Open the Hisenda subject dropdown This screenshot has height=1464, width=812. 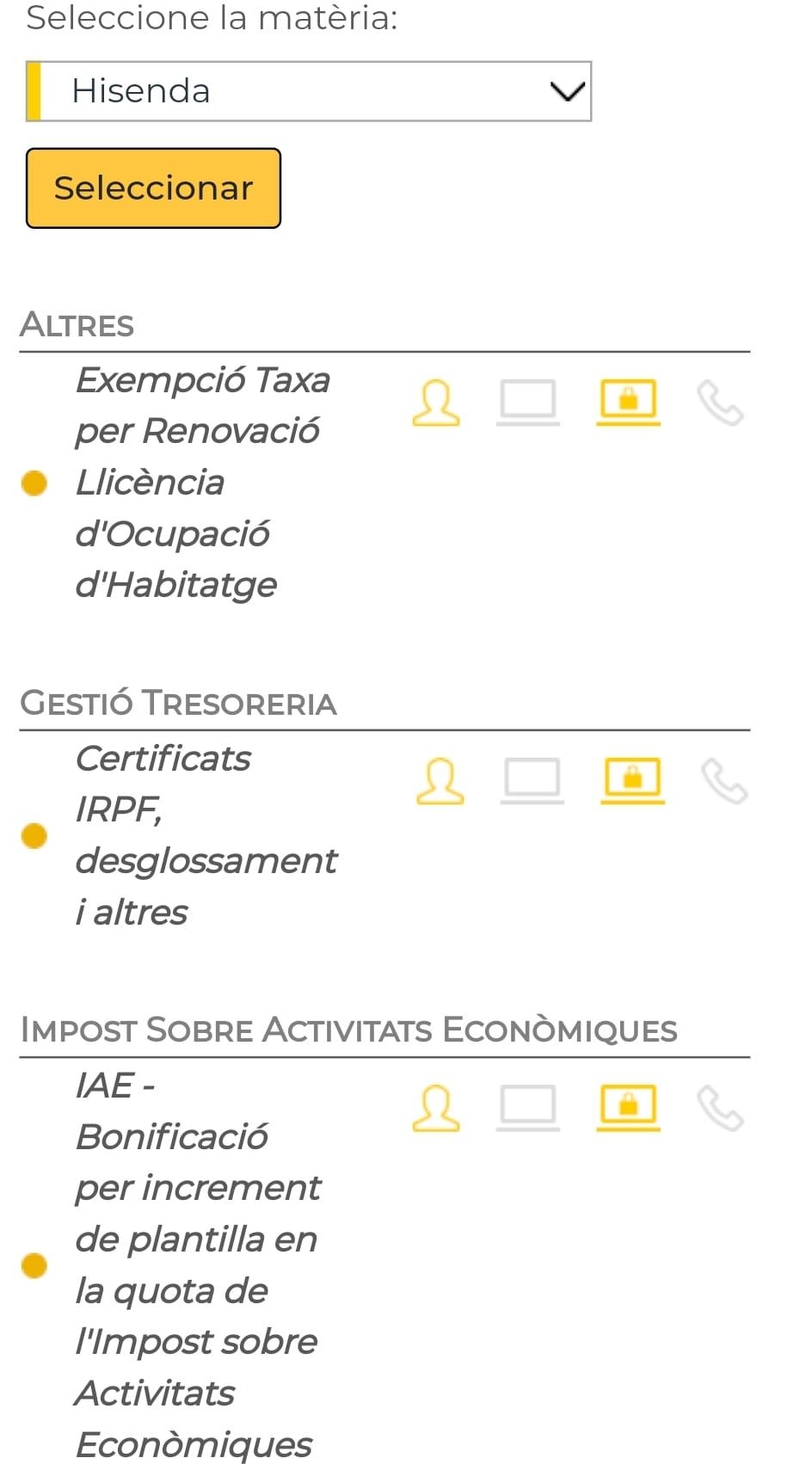coord(308,91)
